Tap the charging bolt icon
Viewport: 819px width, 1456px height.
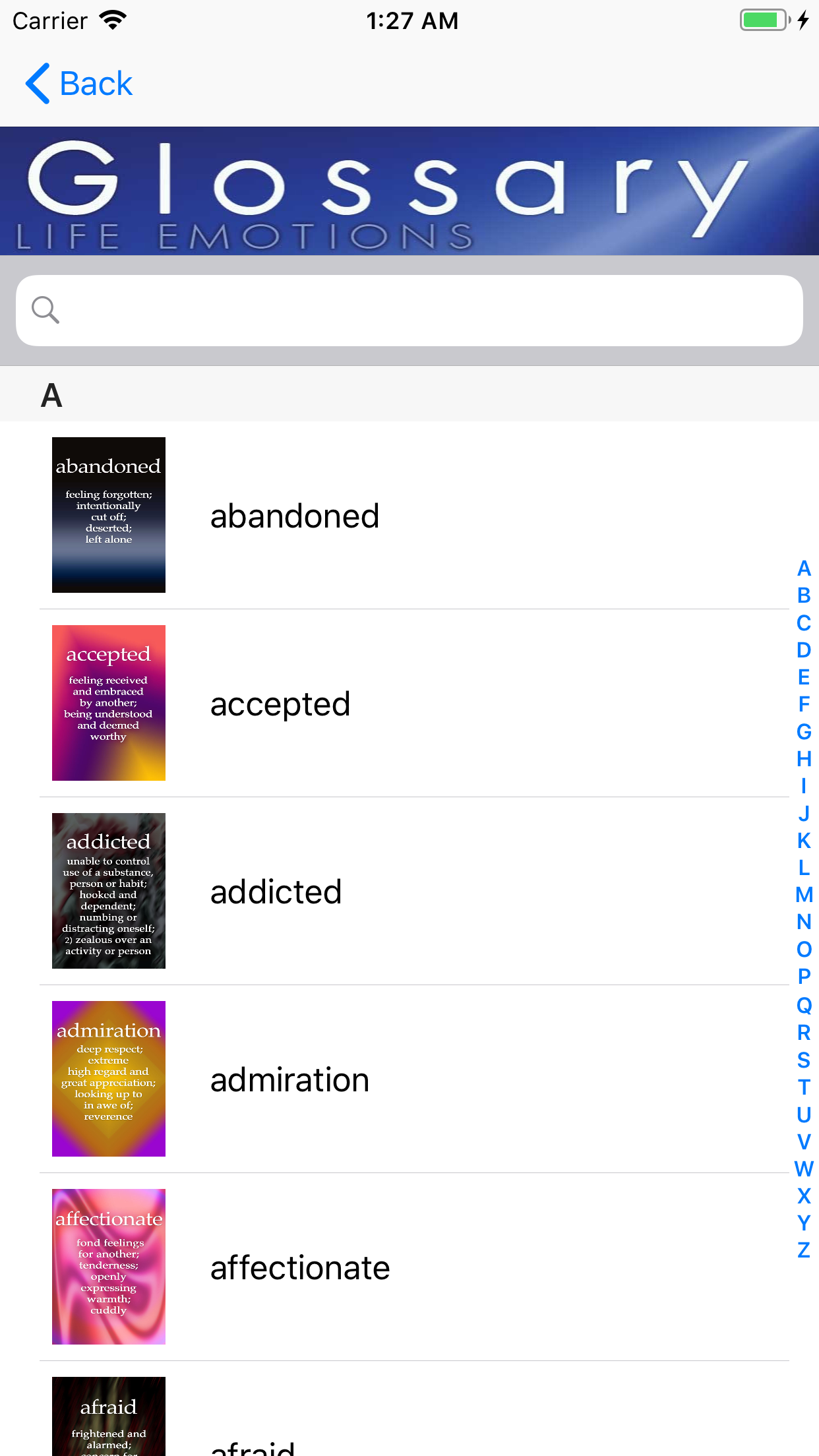point(802,20)
